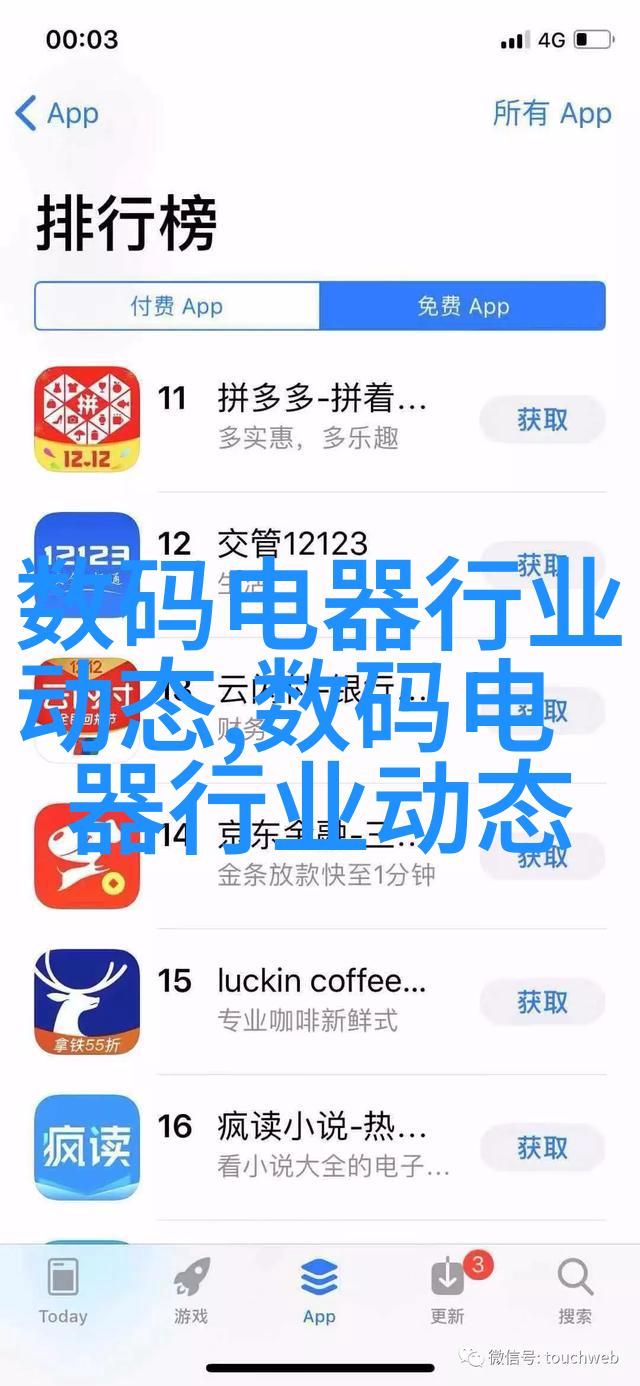Get the 疯读小说 app
This screenshot has width=640, height=1386.
pos(542,1147)
